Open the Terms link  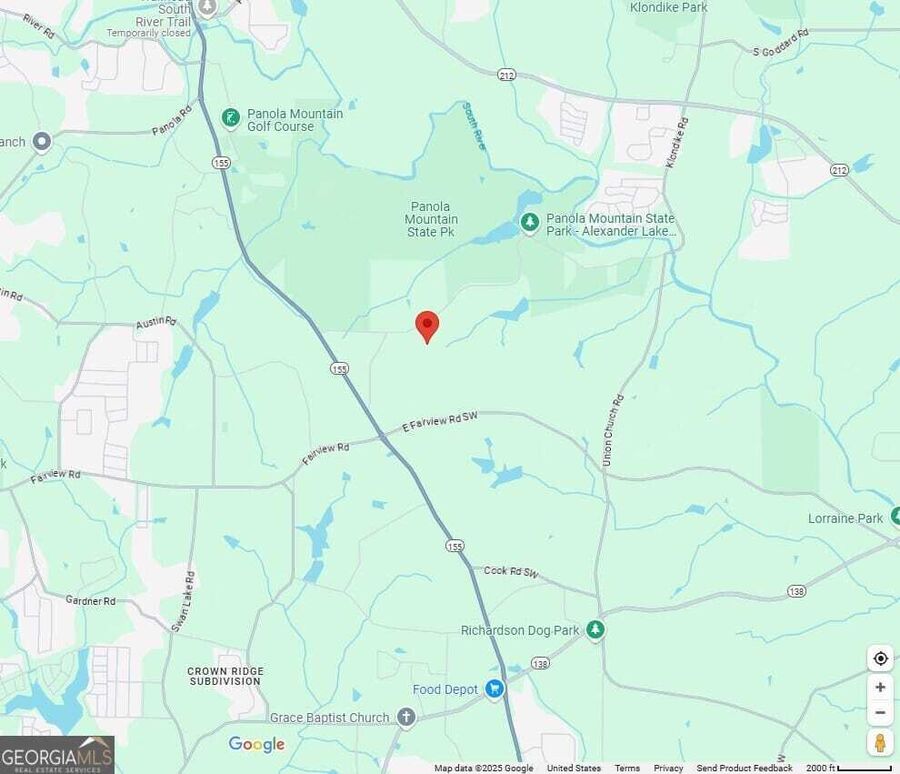click(x=627, y=768)
